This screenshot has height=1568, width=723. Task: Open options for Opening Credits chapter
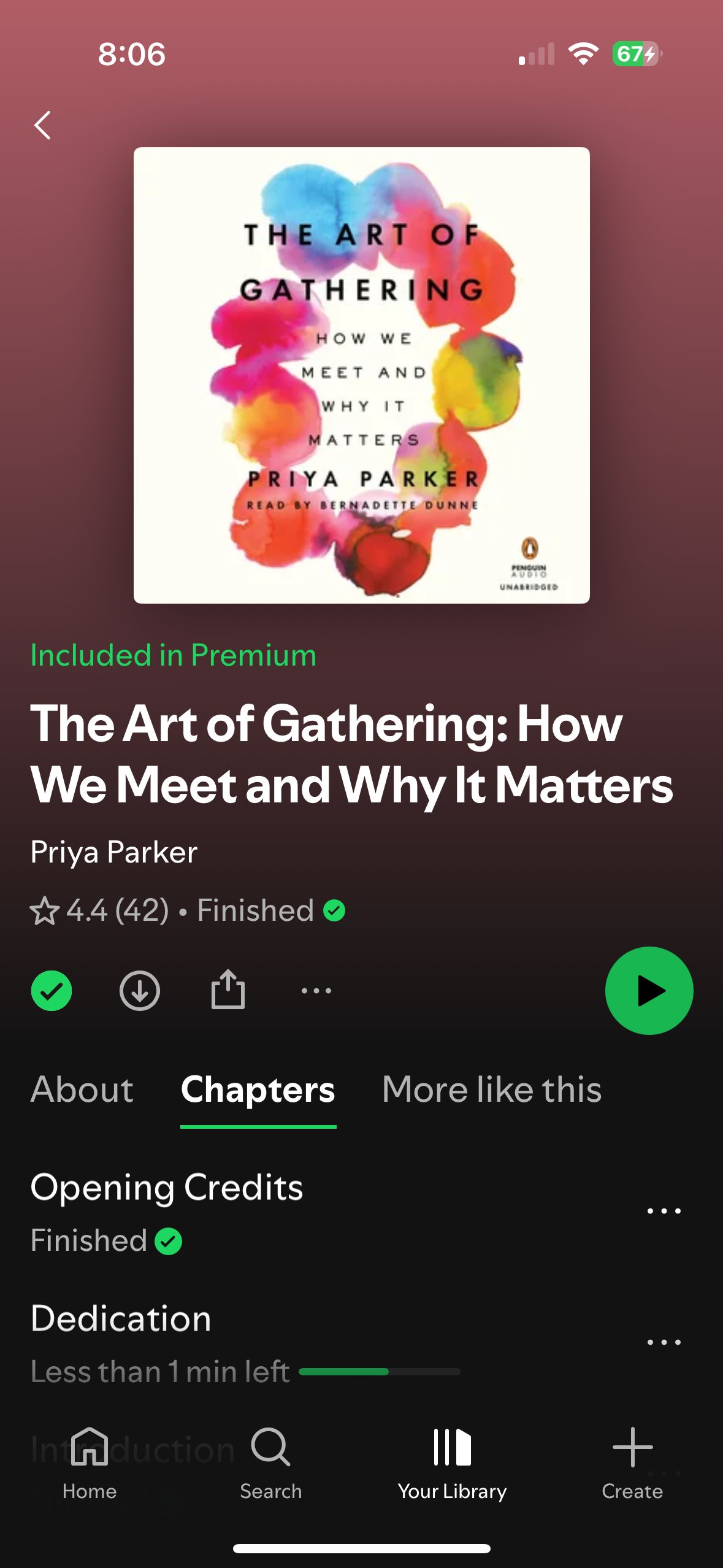(664, 1211)
